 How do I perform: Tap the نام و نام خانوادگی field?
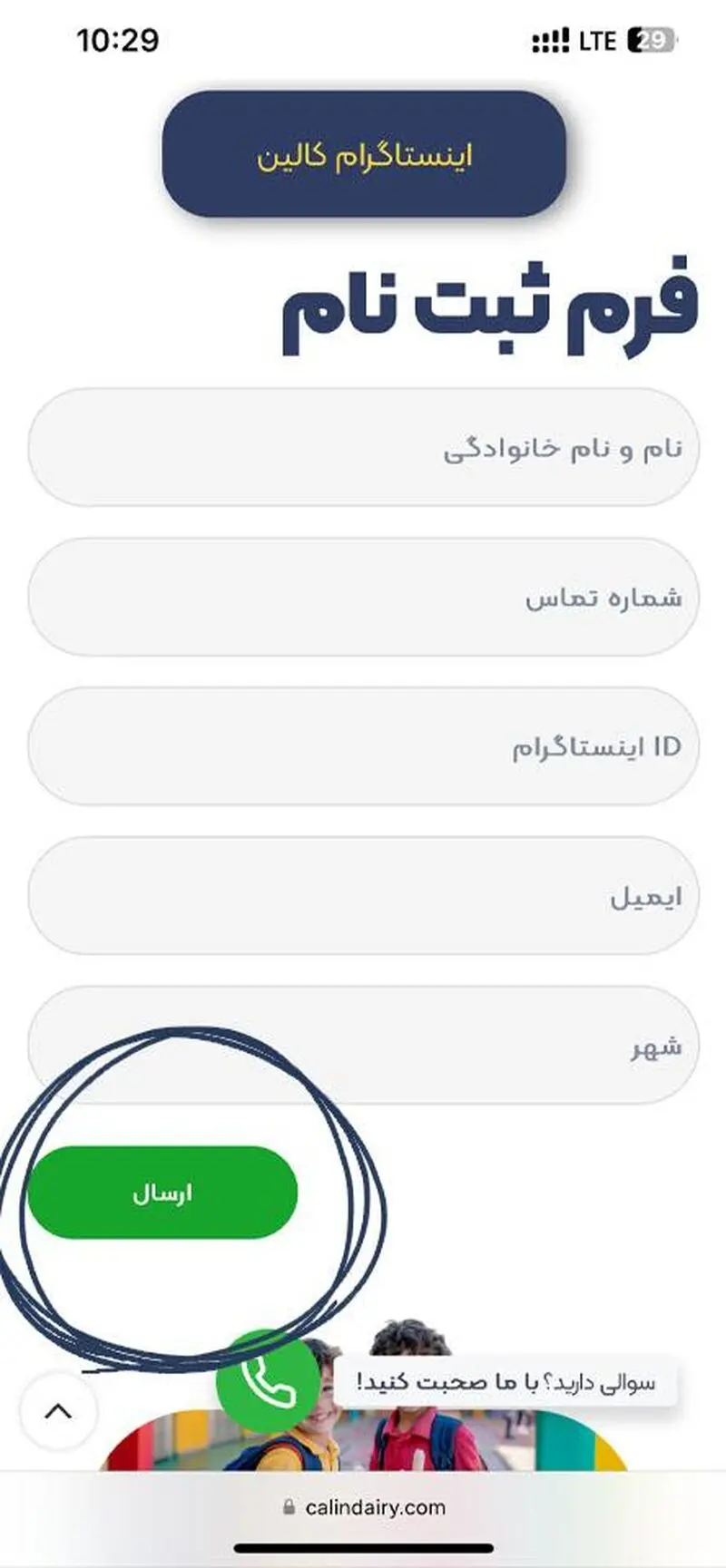point(363,447)
